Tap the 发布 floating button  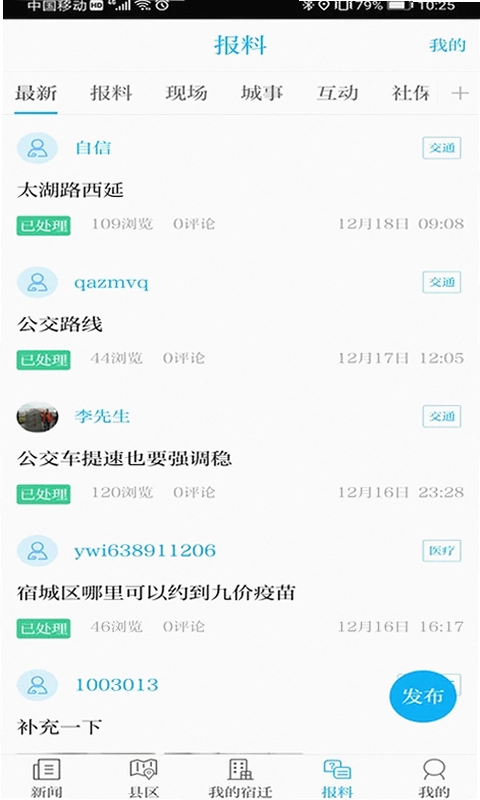coord(422,696)
